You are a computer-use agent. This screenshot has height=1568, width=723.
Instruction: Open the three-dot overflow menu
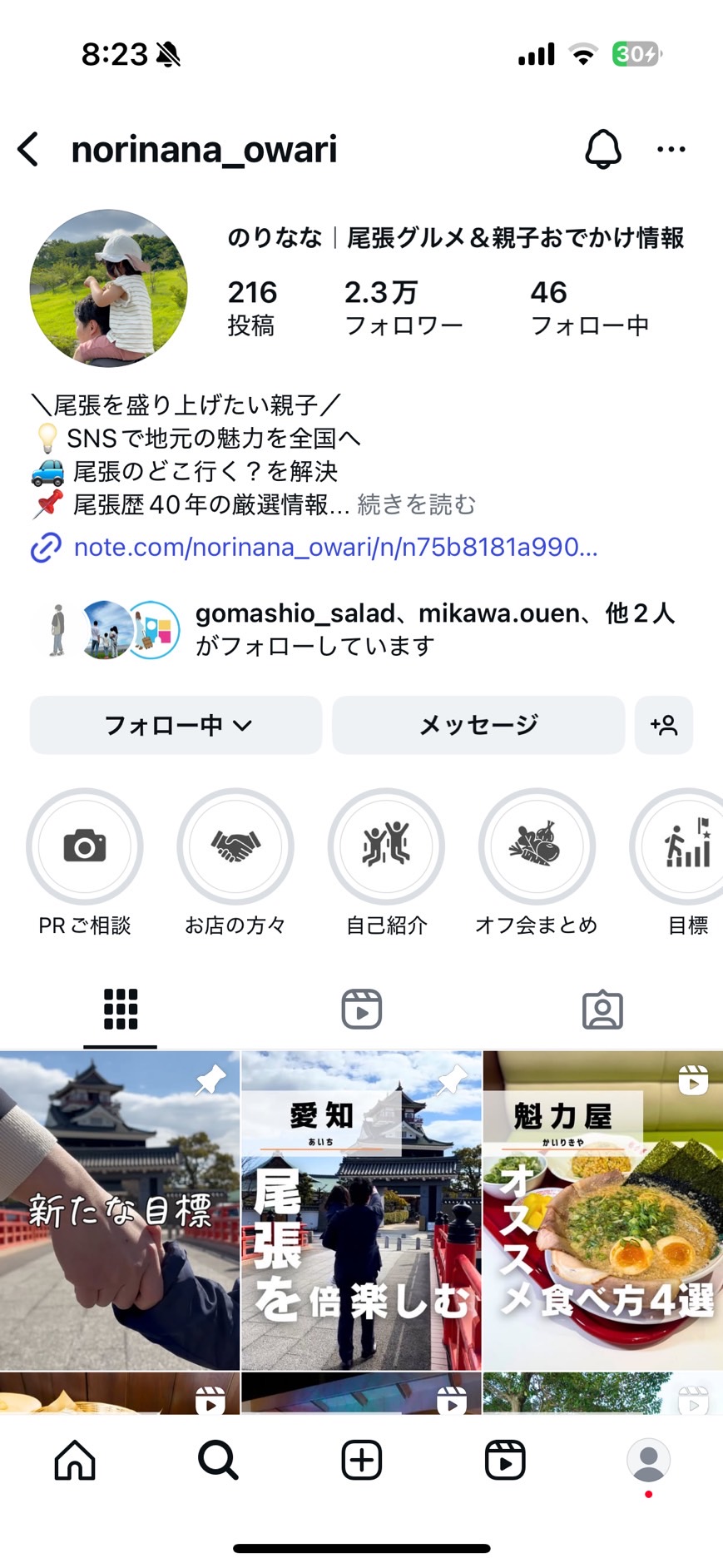coord(671,150)
